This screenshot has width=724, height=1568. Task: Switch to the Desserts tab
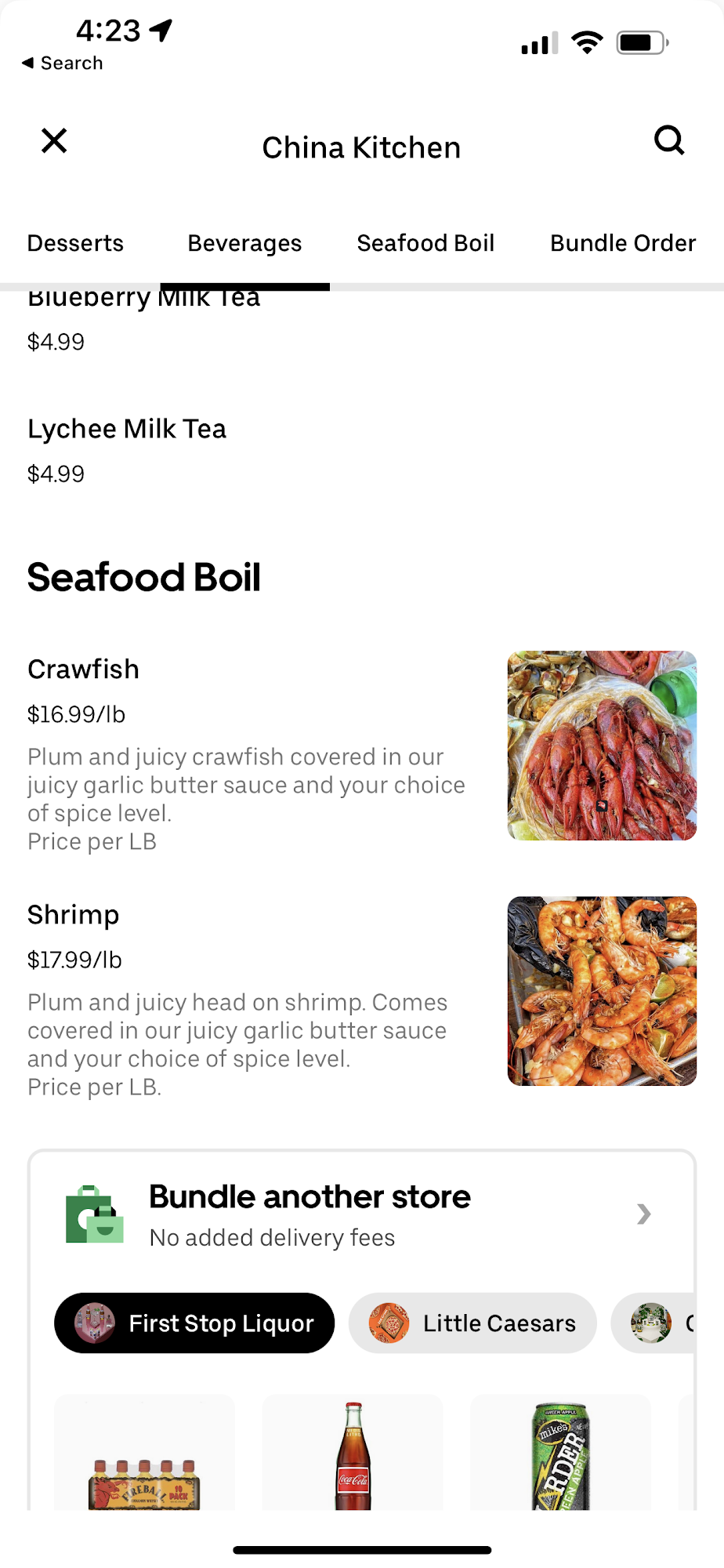tap(75, 243)
